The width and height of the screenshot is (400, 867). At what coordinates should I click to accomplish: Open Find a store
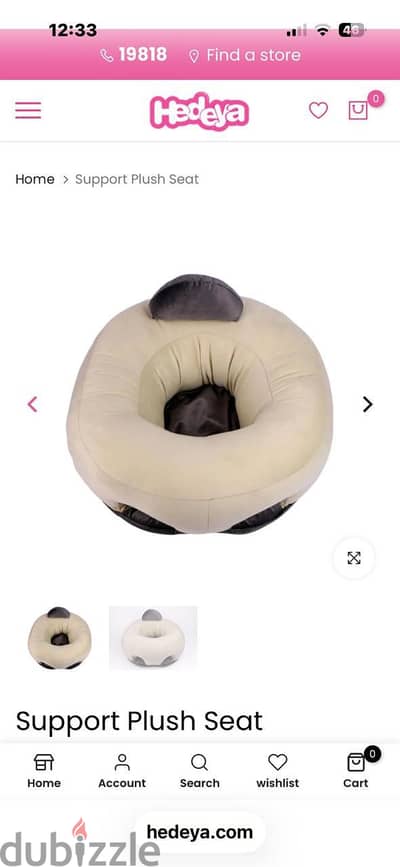245,55
